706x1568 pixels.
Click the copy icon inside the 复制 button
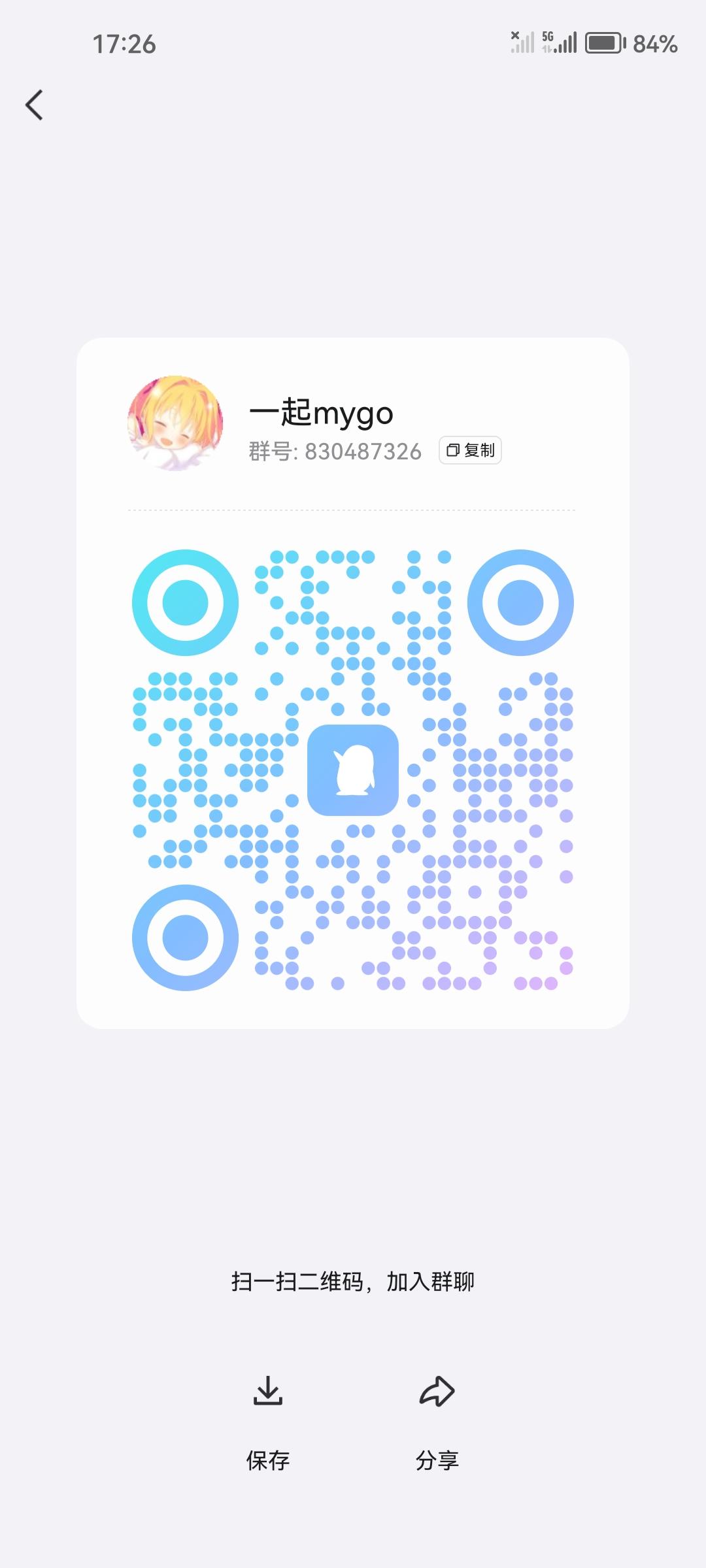pyautogui.click(x=454, y=451)
